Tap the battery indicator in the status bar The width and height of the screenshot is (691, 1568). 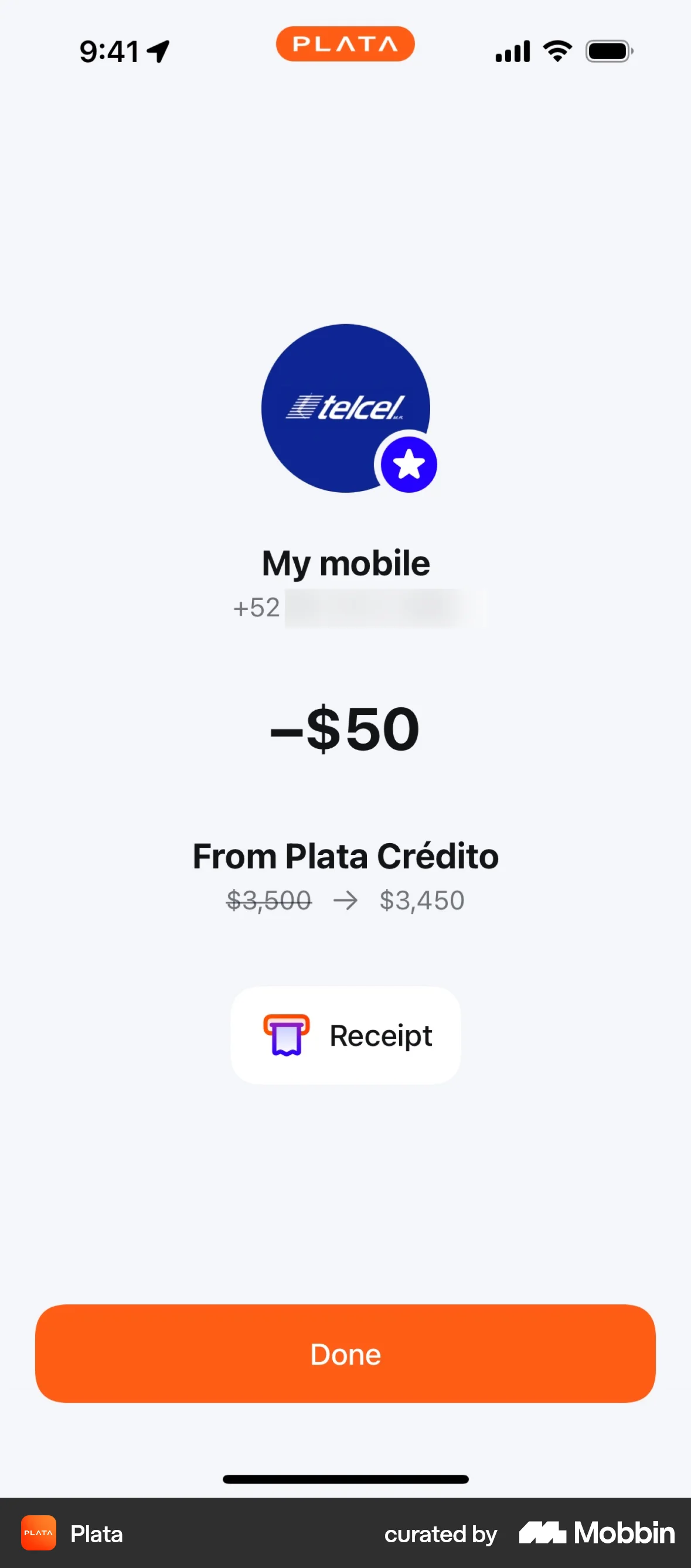coord(608,51)
